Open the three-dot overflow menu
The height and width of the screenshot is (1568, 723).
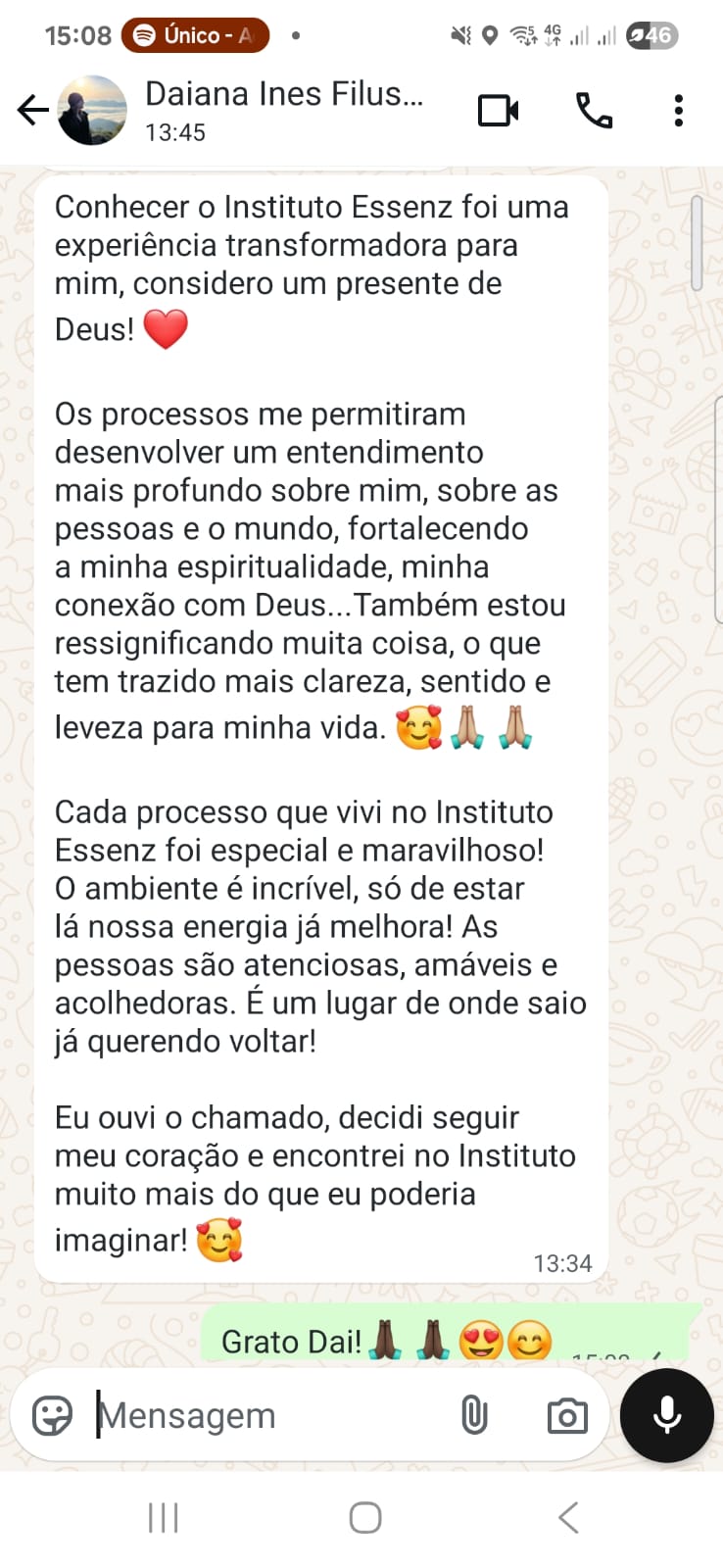678,111
